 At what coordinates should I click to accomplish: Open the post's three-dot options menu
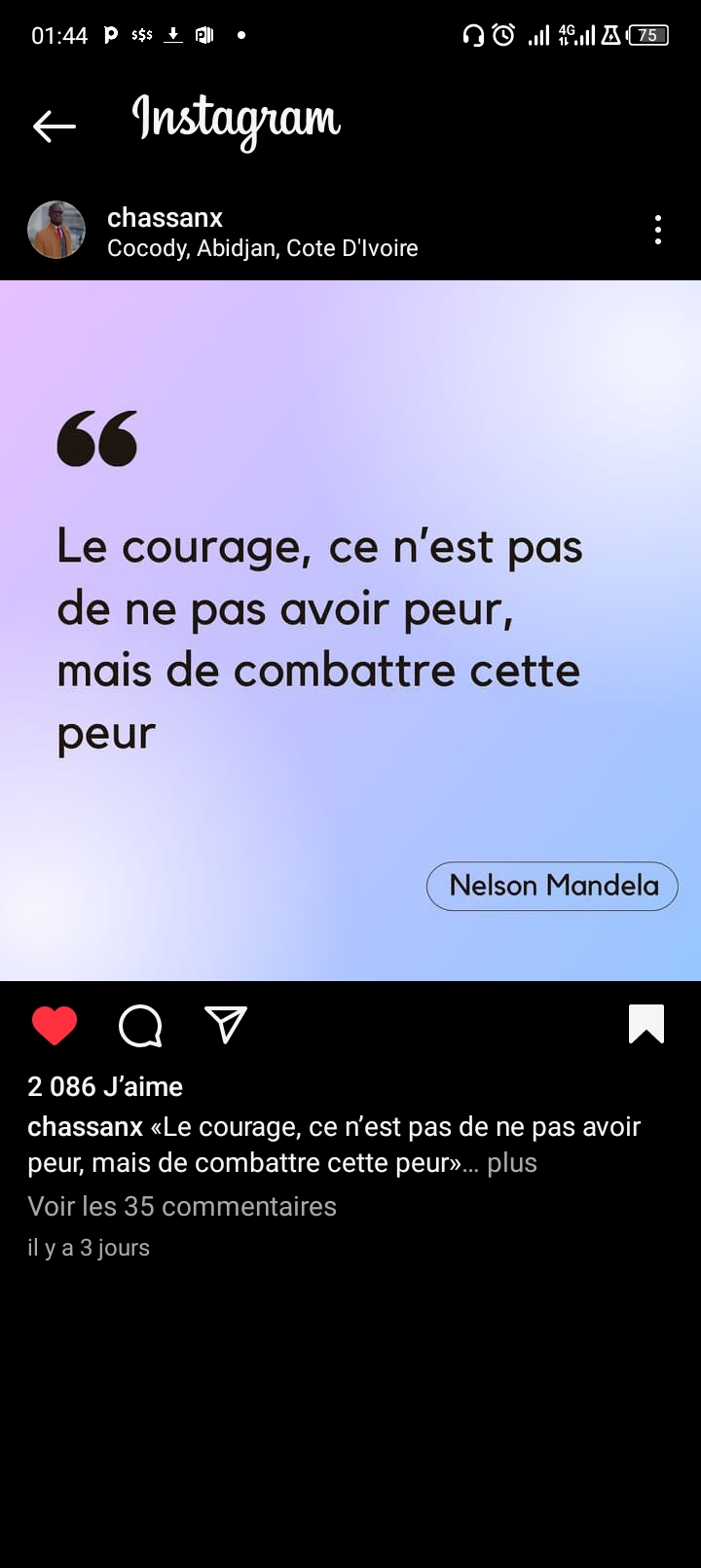(658, 230)
